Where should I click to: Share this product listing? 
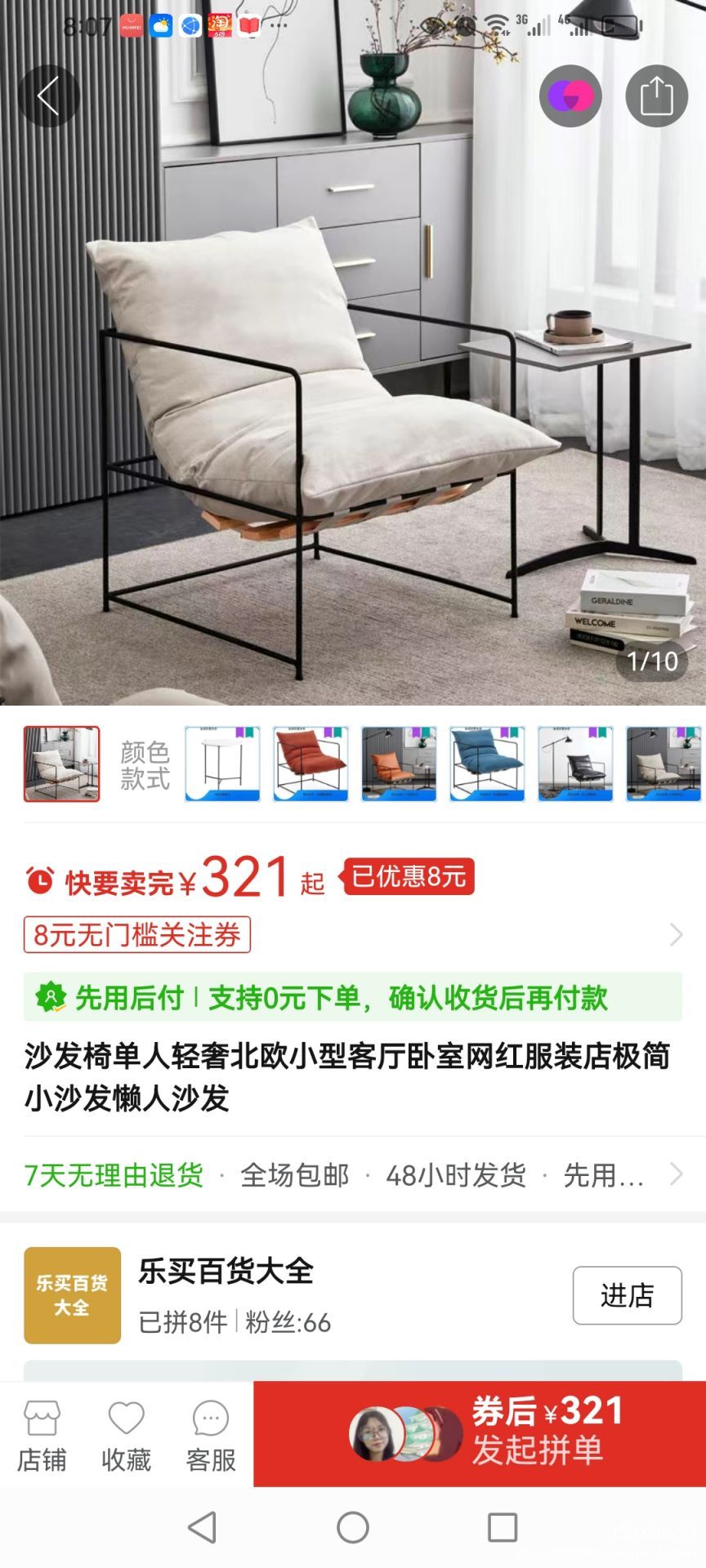(656, 96)
